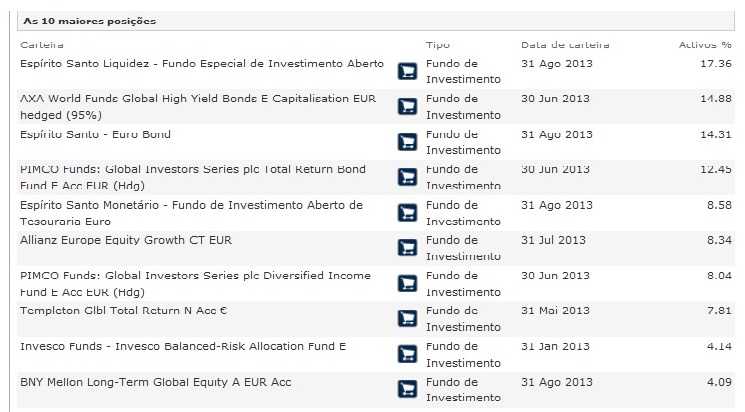
Task: Buy PIMCO Total Return Bond Fund via cart icon
Action: [x=407, y=176]
